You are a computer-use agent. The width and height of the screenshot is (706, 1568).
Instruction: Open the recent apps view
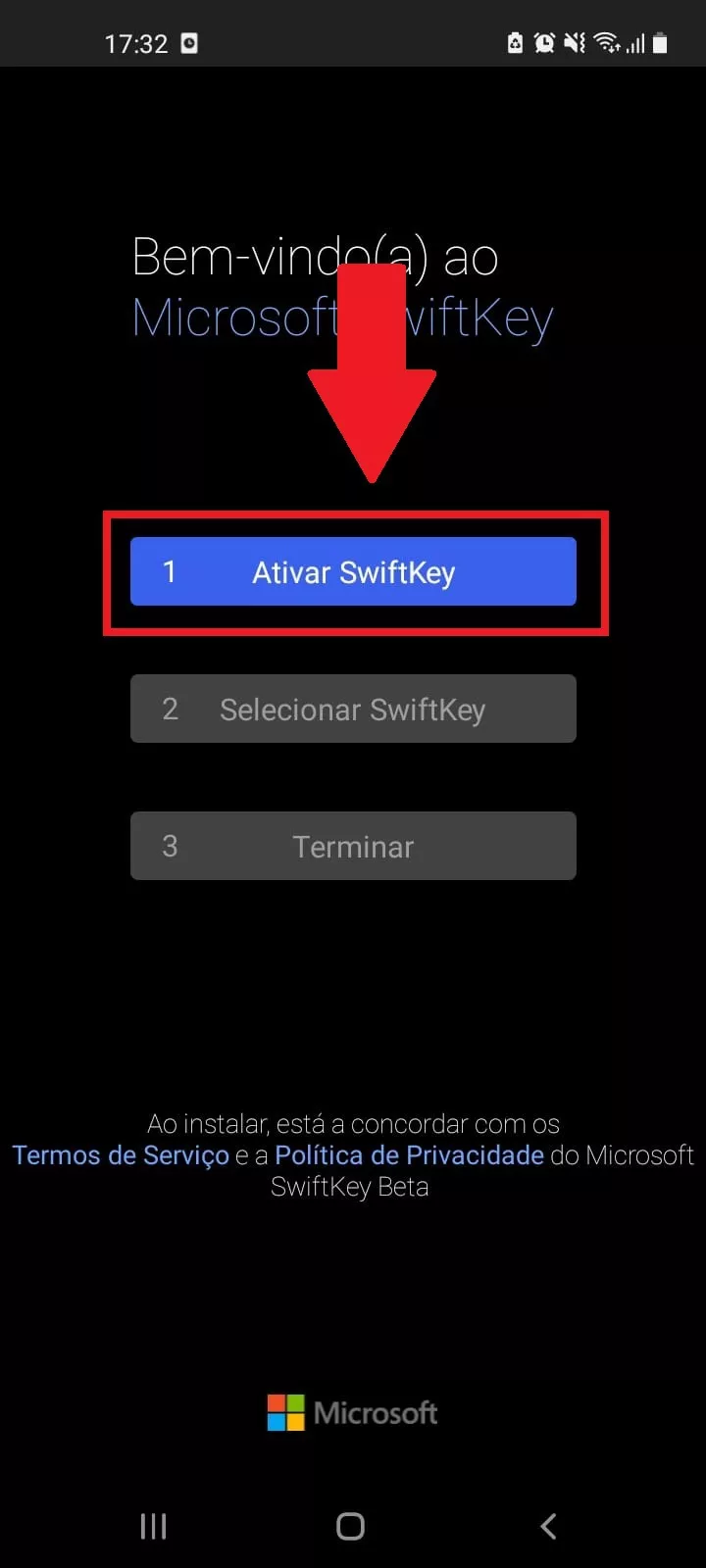154,1526
